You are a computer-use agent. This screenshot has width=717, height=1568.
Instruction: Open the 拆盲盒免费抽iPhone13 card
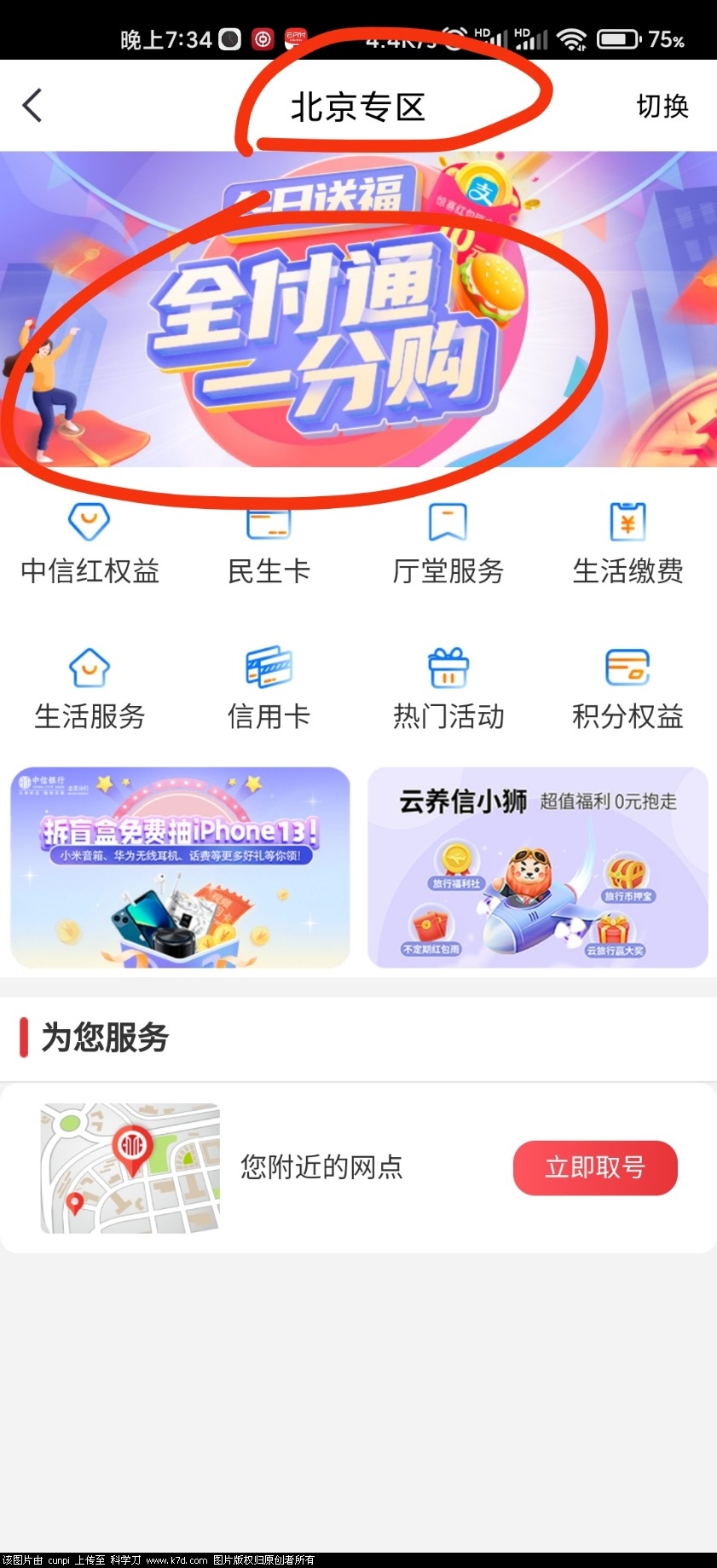coord(180,867)
